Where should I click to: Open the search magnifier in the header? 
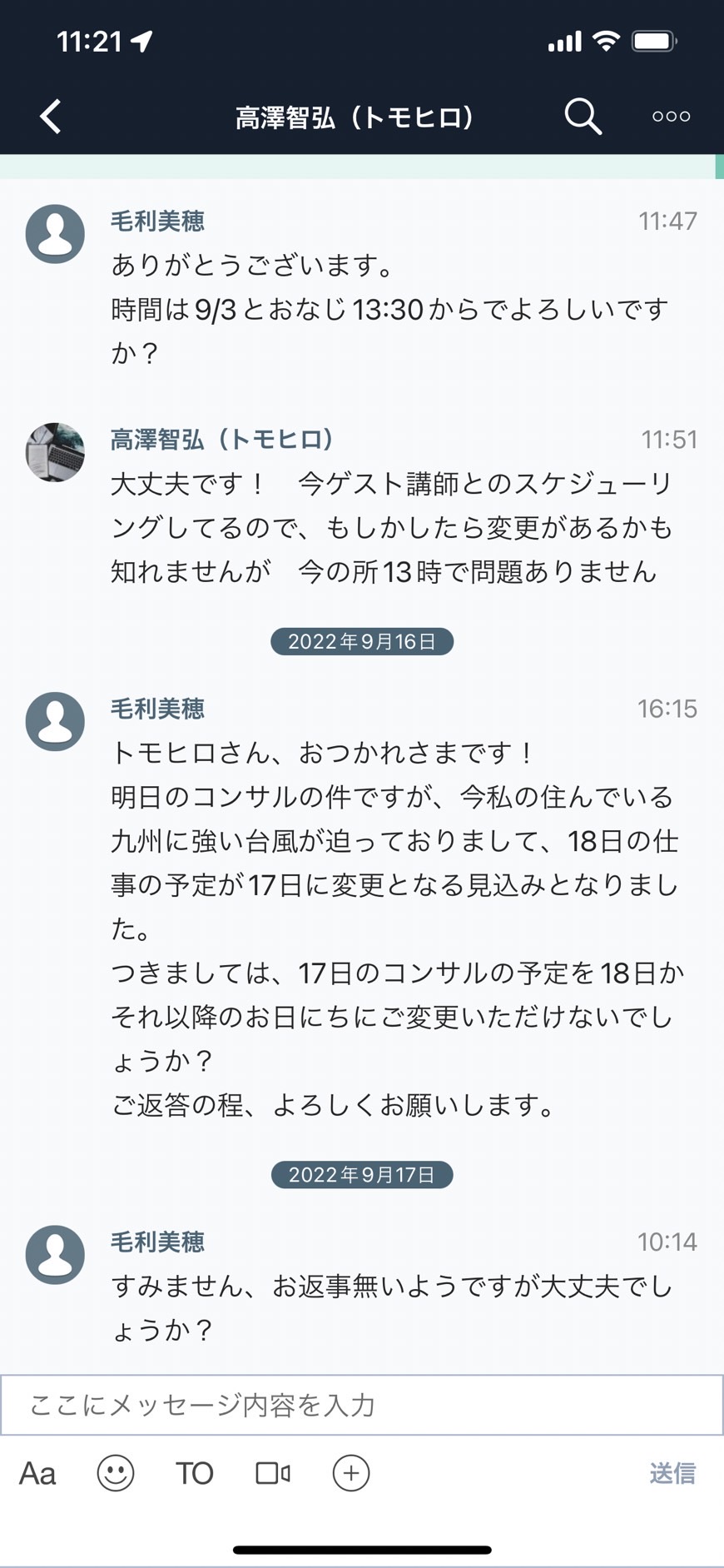pos(583,117)
